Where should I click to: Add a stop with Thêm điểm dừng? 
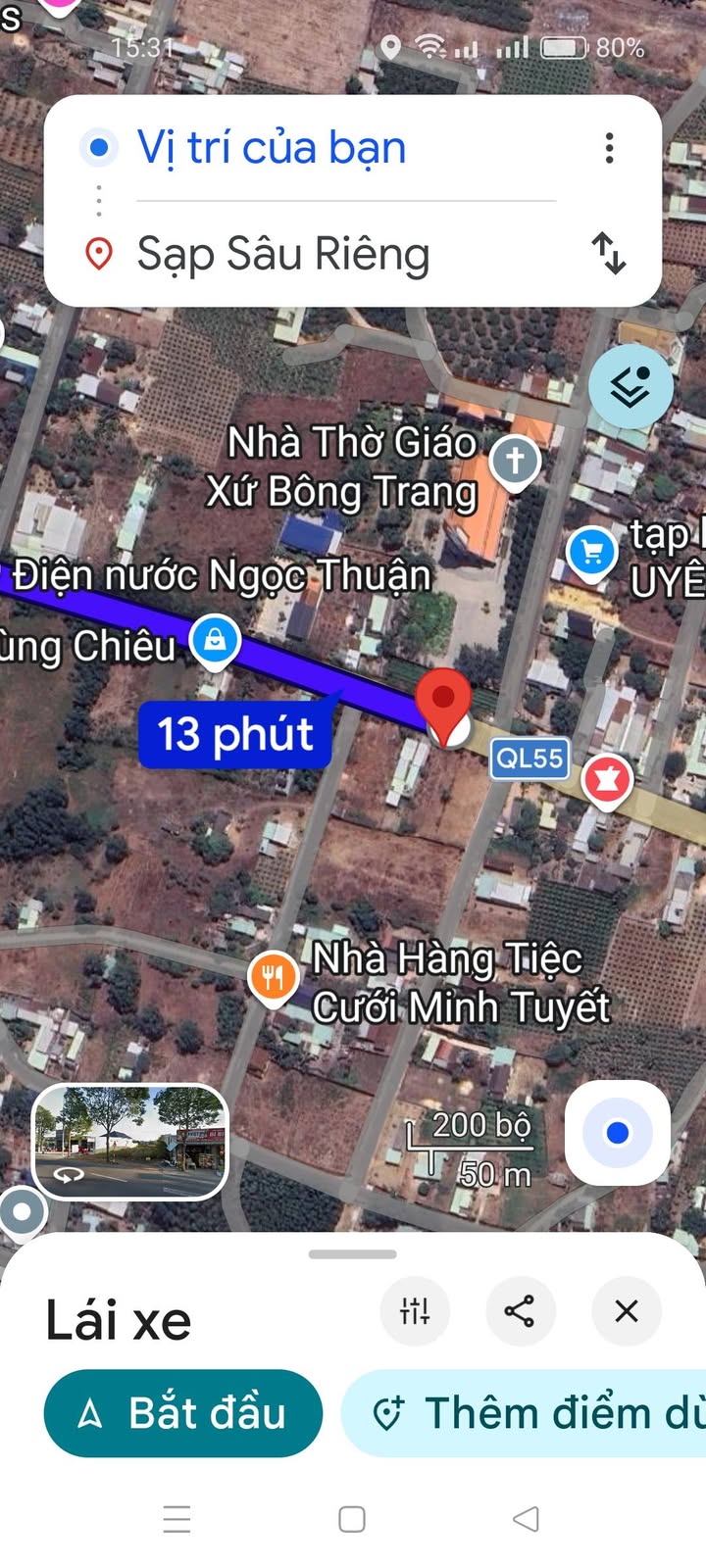(x=529, y=1413)
